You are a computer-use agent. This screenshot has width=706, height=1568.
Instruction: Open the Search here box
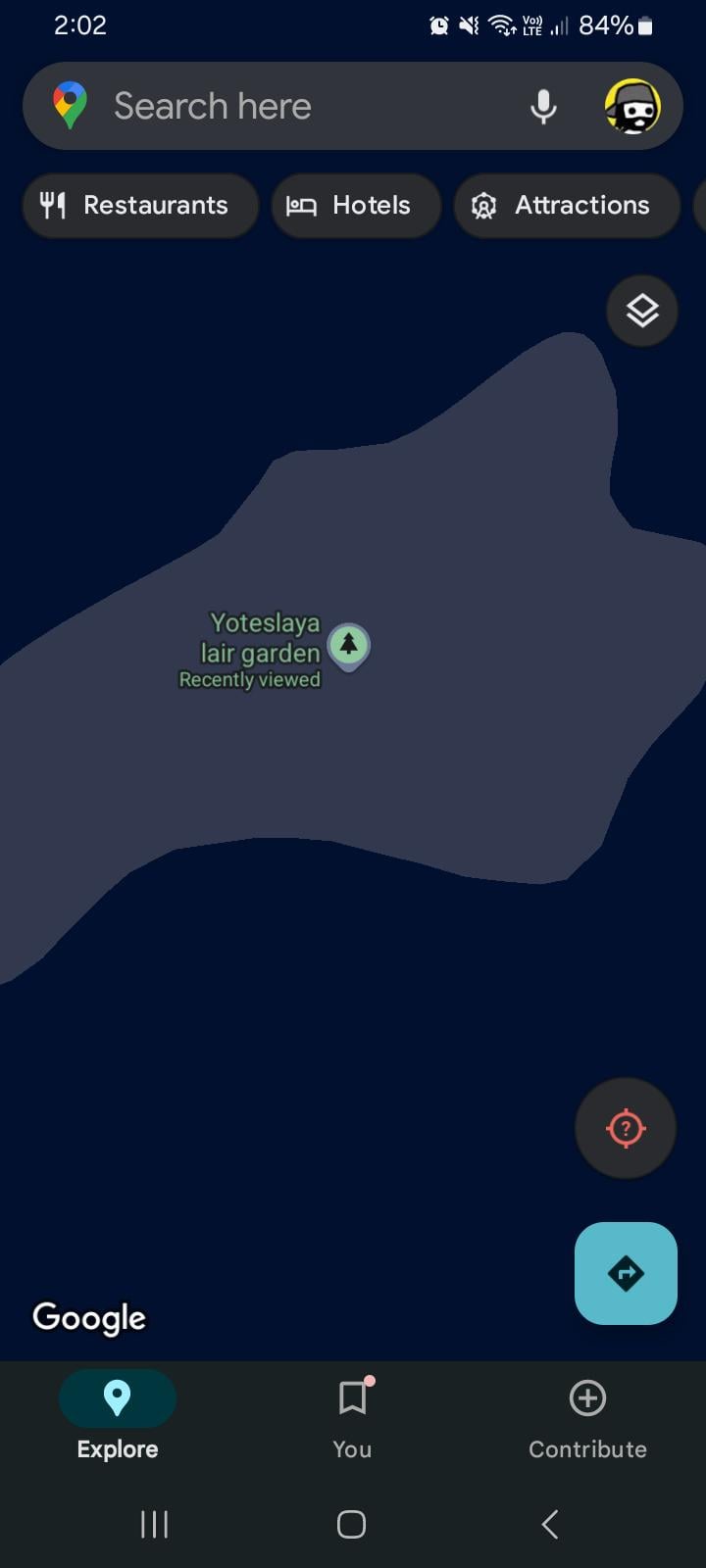tap(294, 106)
